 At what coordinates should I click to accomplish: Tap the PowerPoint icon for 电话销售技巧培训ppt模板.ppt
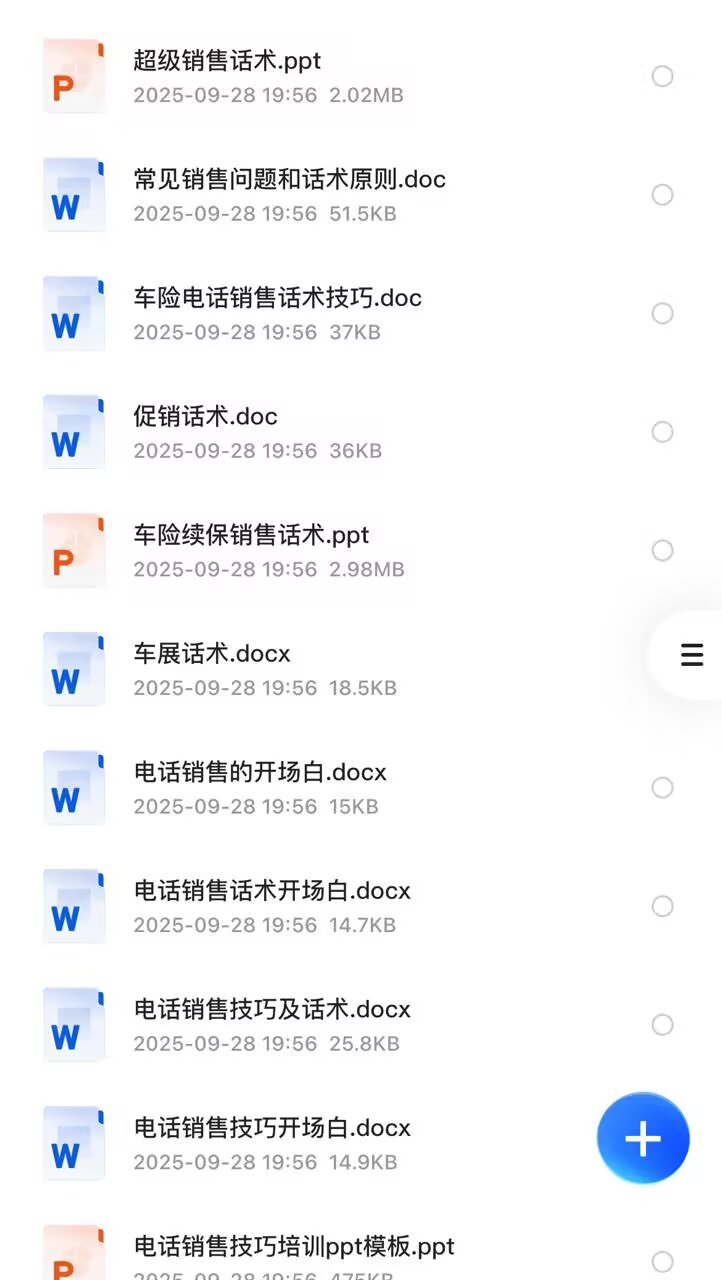[74, 1252]
